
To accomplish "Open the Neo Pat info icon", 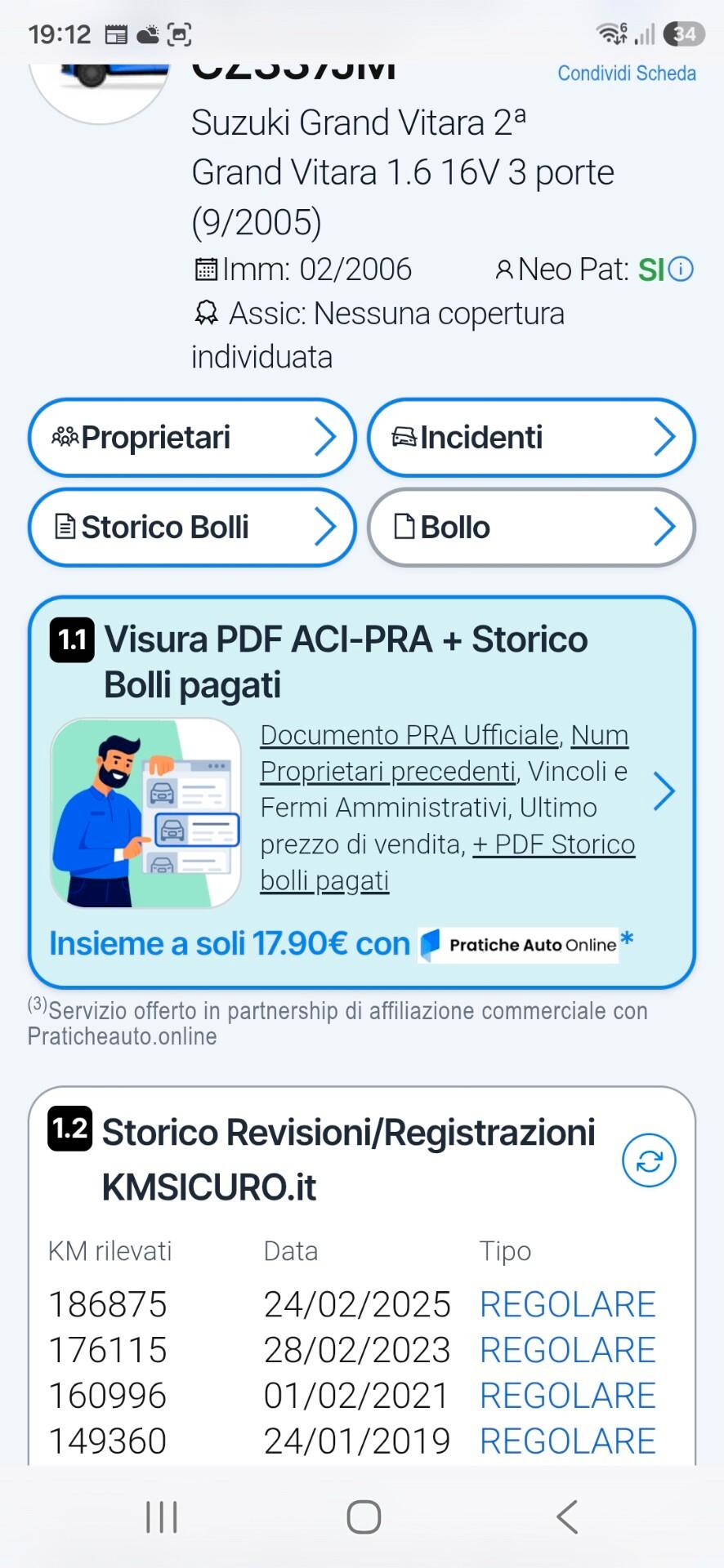I will [x=681, y=269].
